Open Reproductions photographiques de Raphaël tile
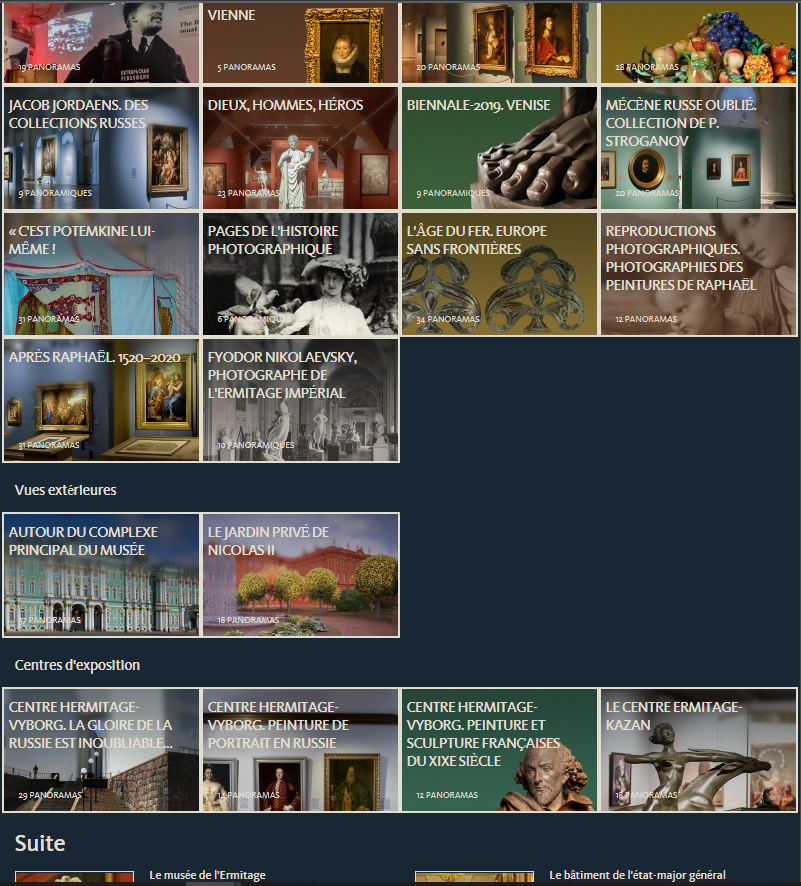The width and height of the screenshot is (801, 886). pyautogui.click(x=698, y=274)
